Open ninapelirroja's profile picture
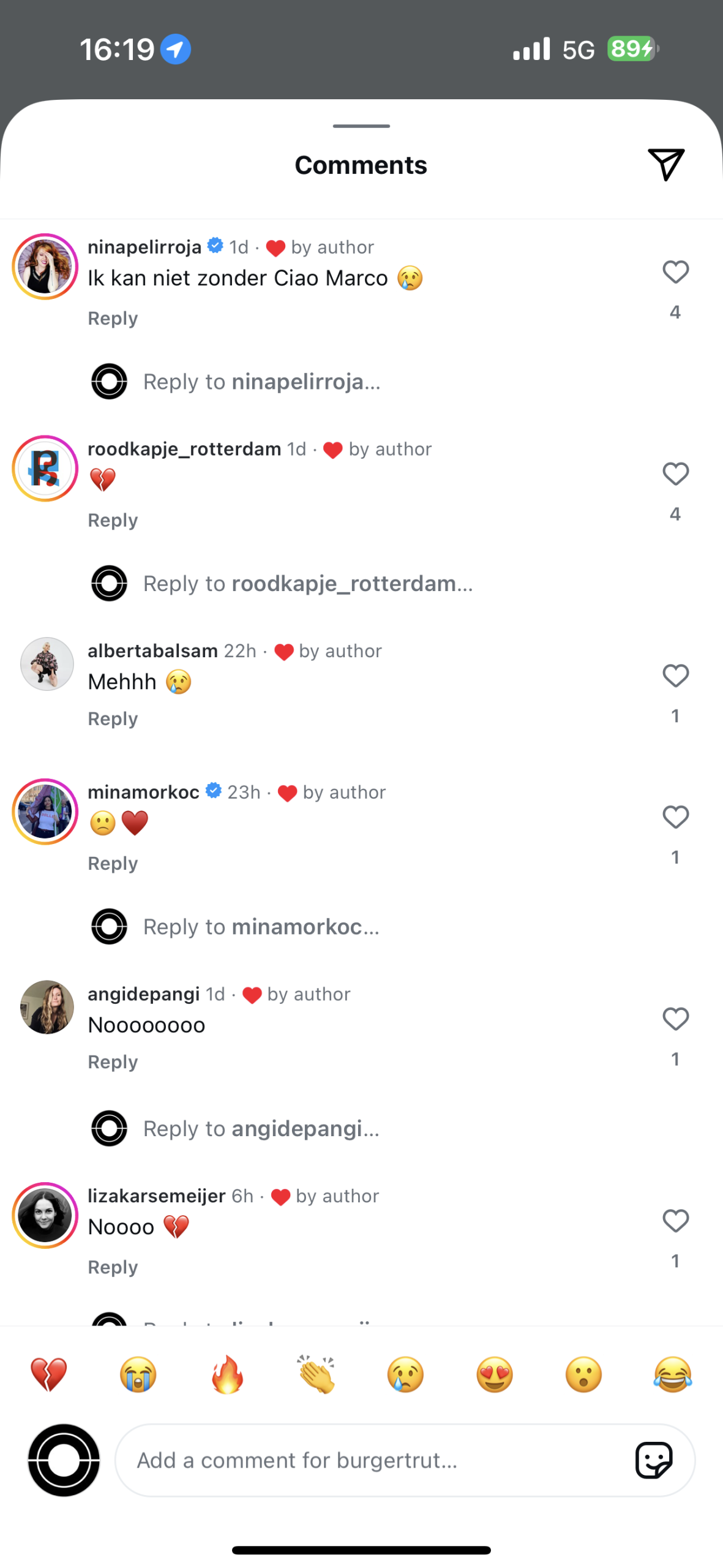723x1568 pixels. [45, 267]
